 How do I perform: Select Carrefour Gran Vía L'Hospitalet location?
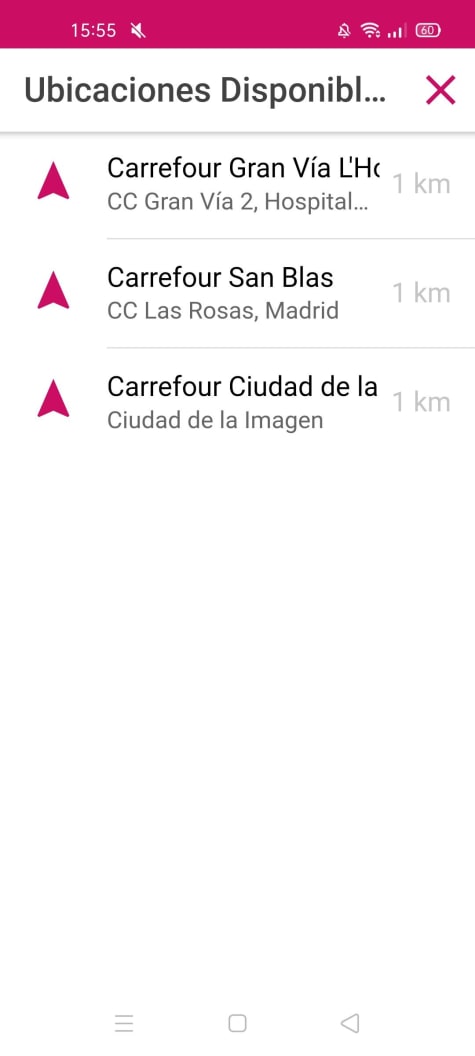point(237,184)
